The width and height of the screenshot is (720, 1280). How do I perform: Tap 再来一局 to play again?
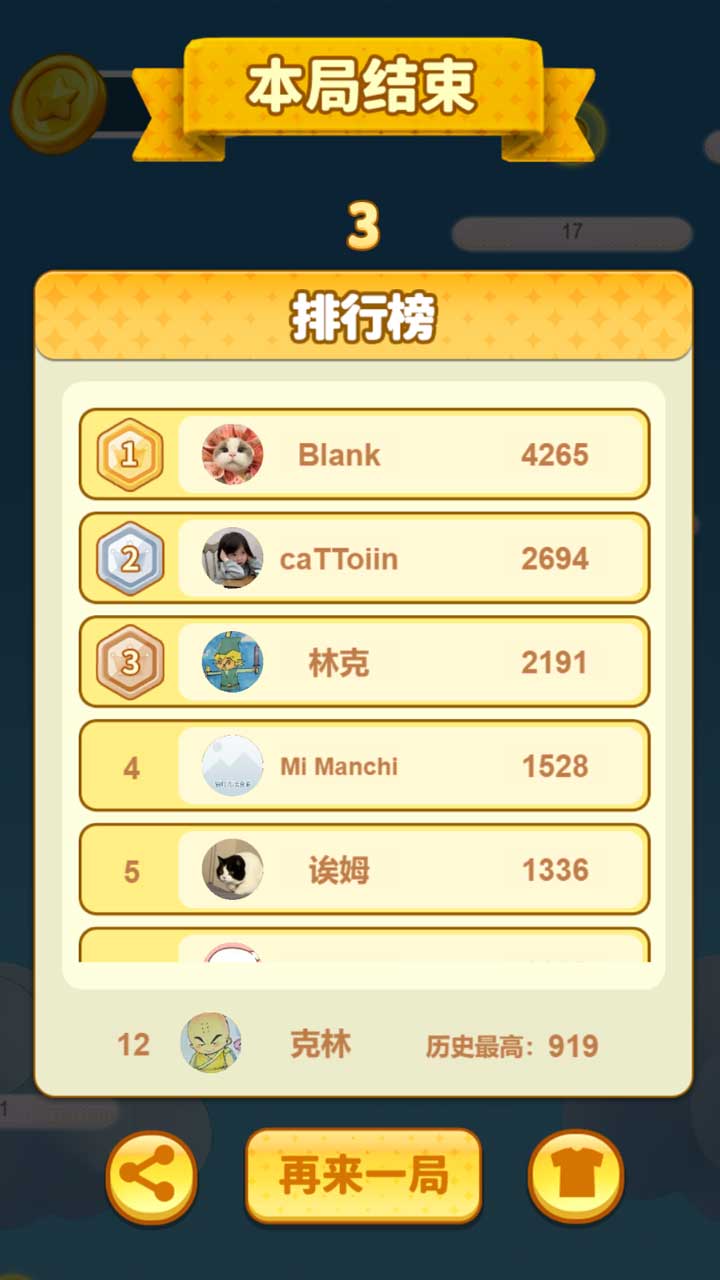(x=363, y=1176)
